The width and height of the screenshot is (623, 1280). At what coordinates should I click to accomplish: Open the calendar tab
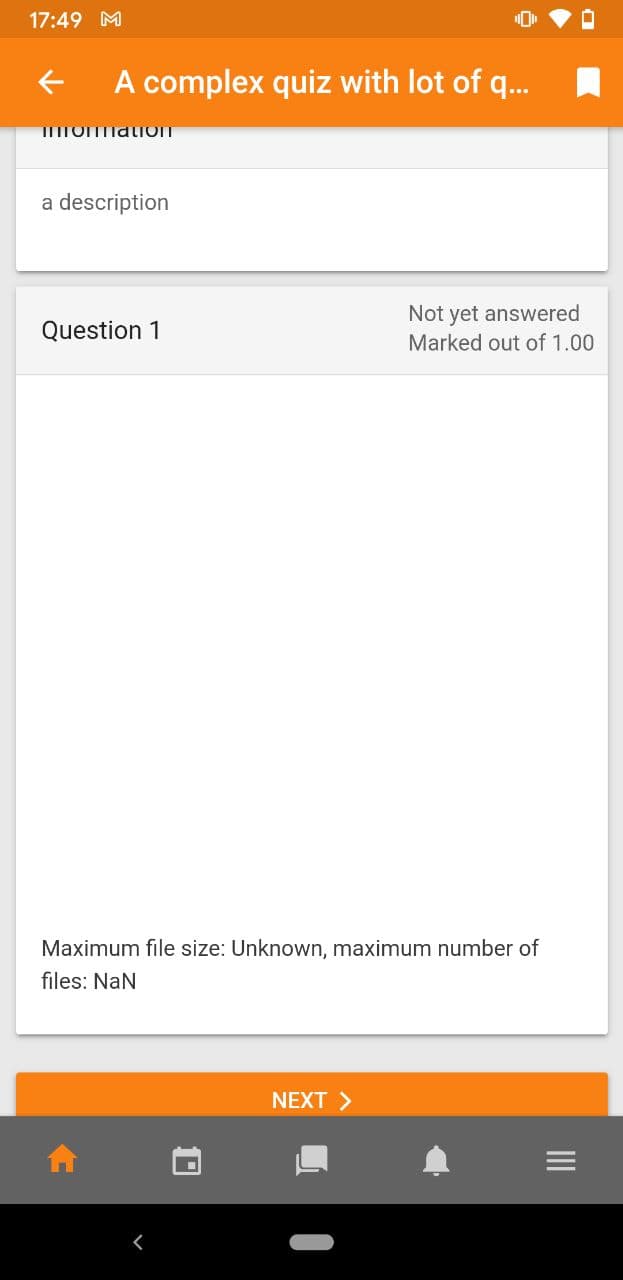tap(187, 1160)
